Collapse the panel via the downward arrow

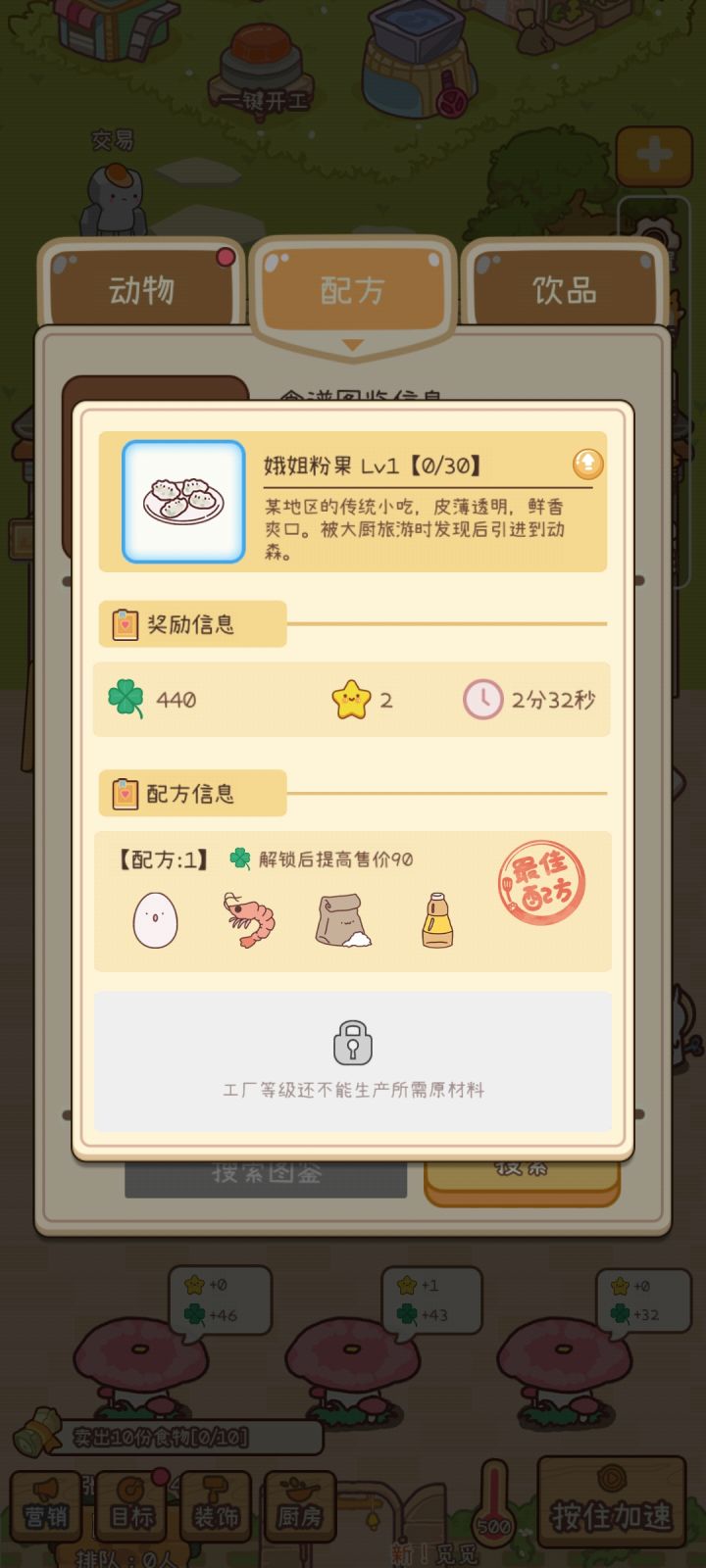[x=351, y=345]
